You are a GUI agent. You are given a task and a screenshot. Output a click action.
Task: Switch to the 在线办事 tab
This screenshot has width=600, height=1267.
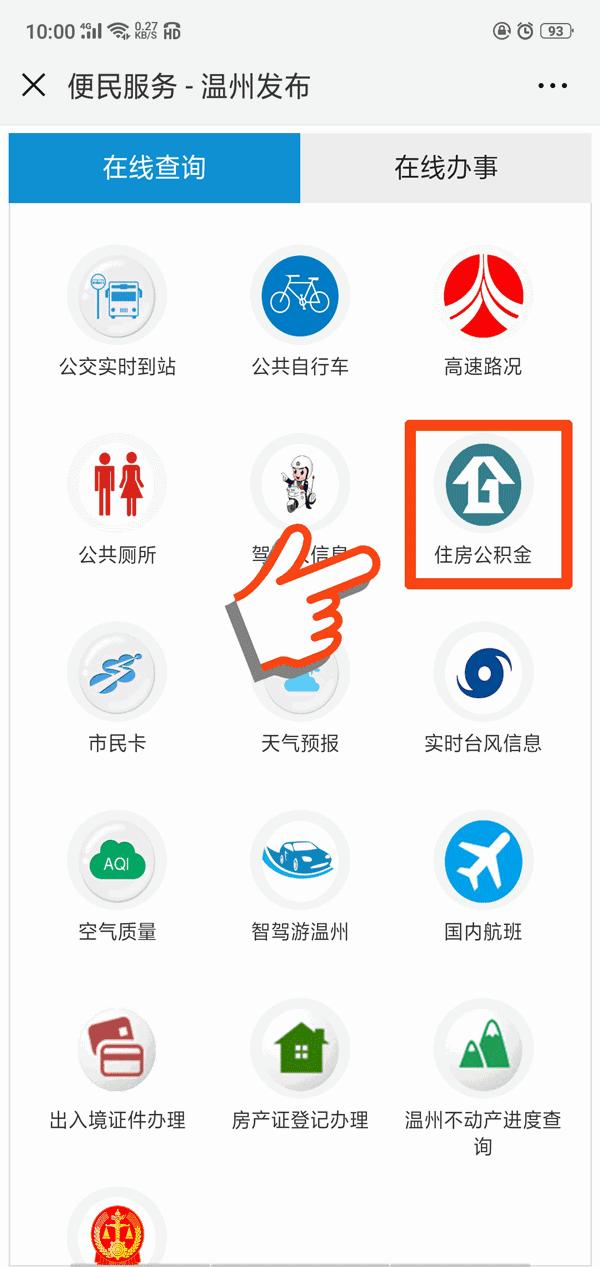coord(446,168)
